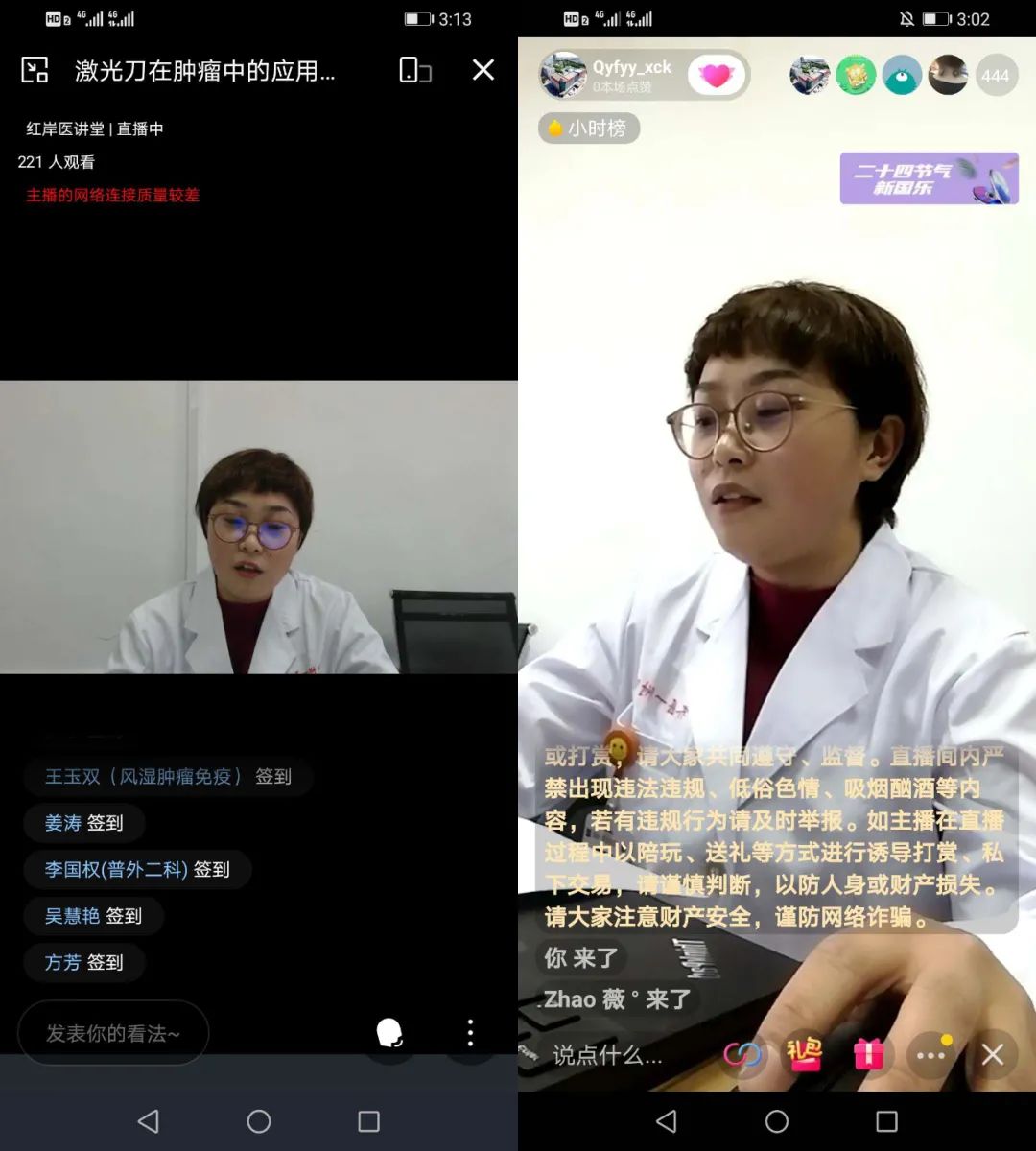Open the 小时榜 hourly ranking
1036x1151 pixels.
pos(588,129)
